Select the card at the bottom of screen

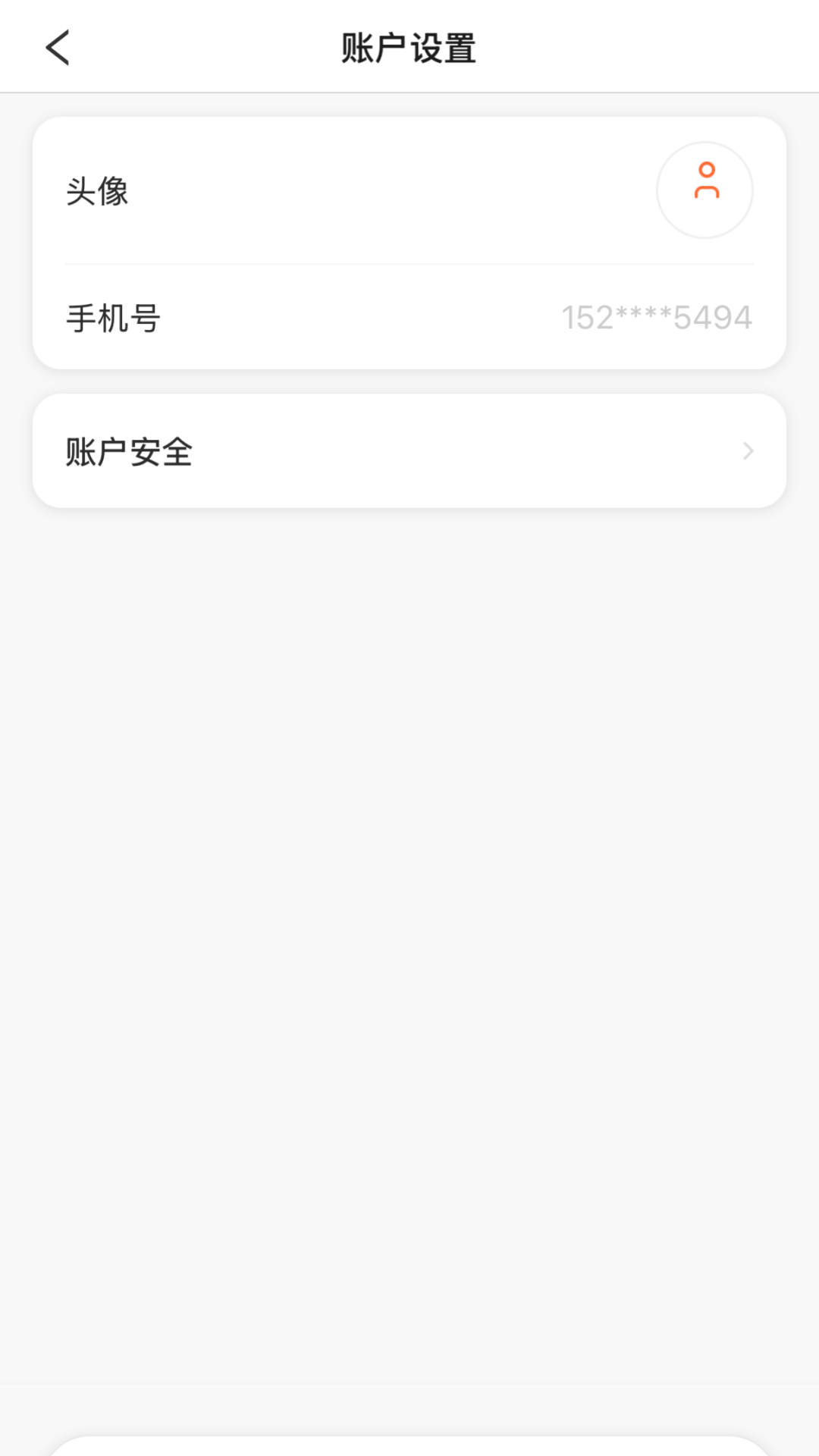tap(409, 1445)
